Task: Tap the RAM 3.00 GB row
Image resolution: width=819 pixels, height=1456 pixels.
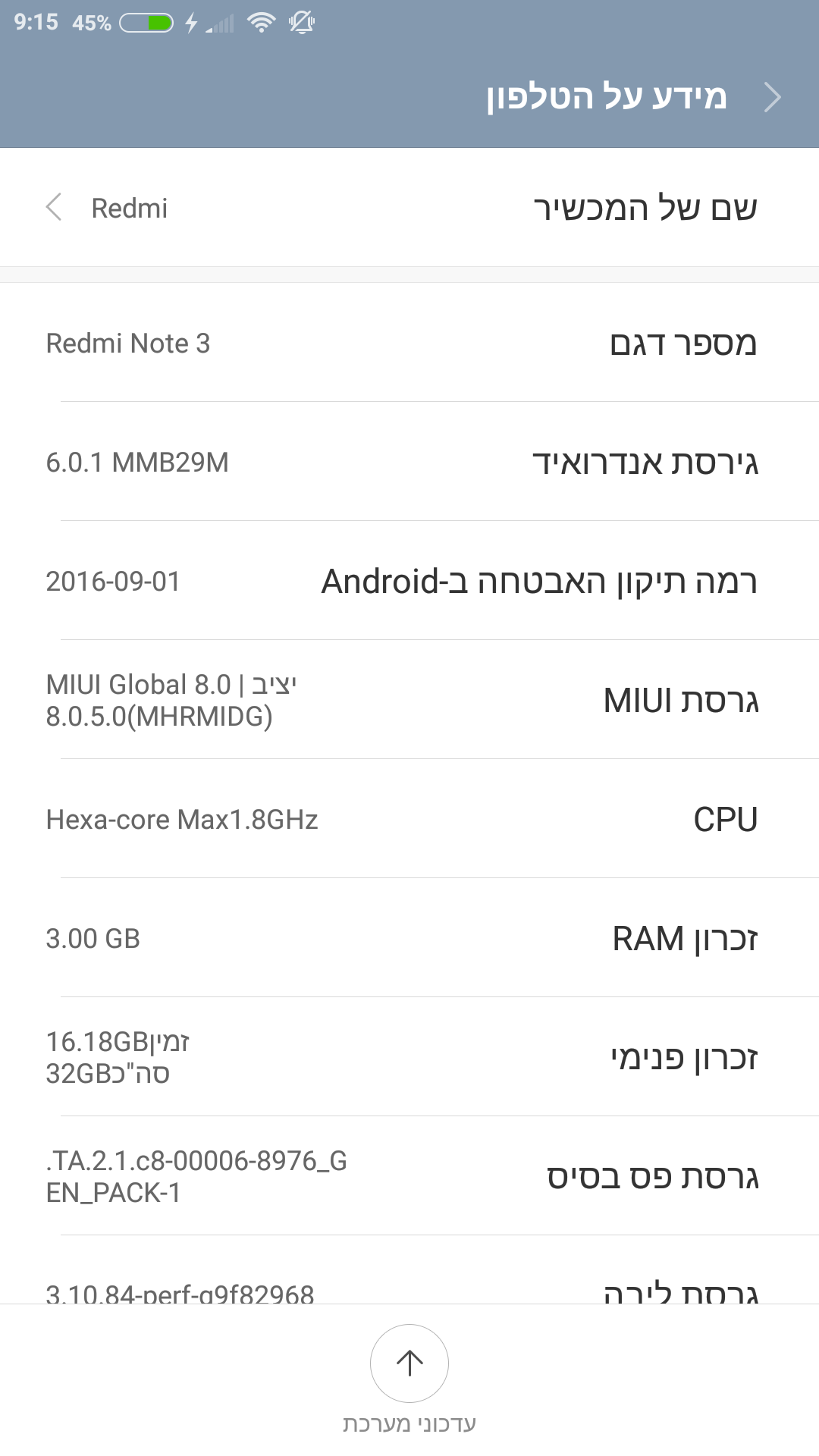Action: [409, 938]
